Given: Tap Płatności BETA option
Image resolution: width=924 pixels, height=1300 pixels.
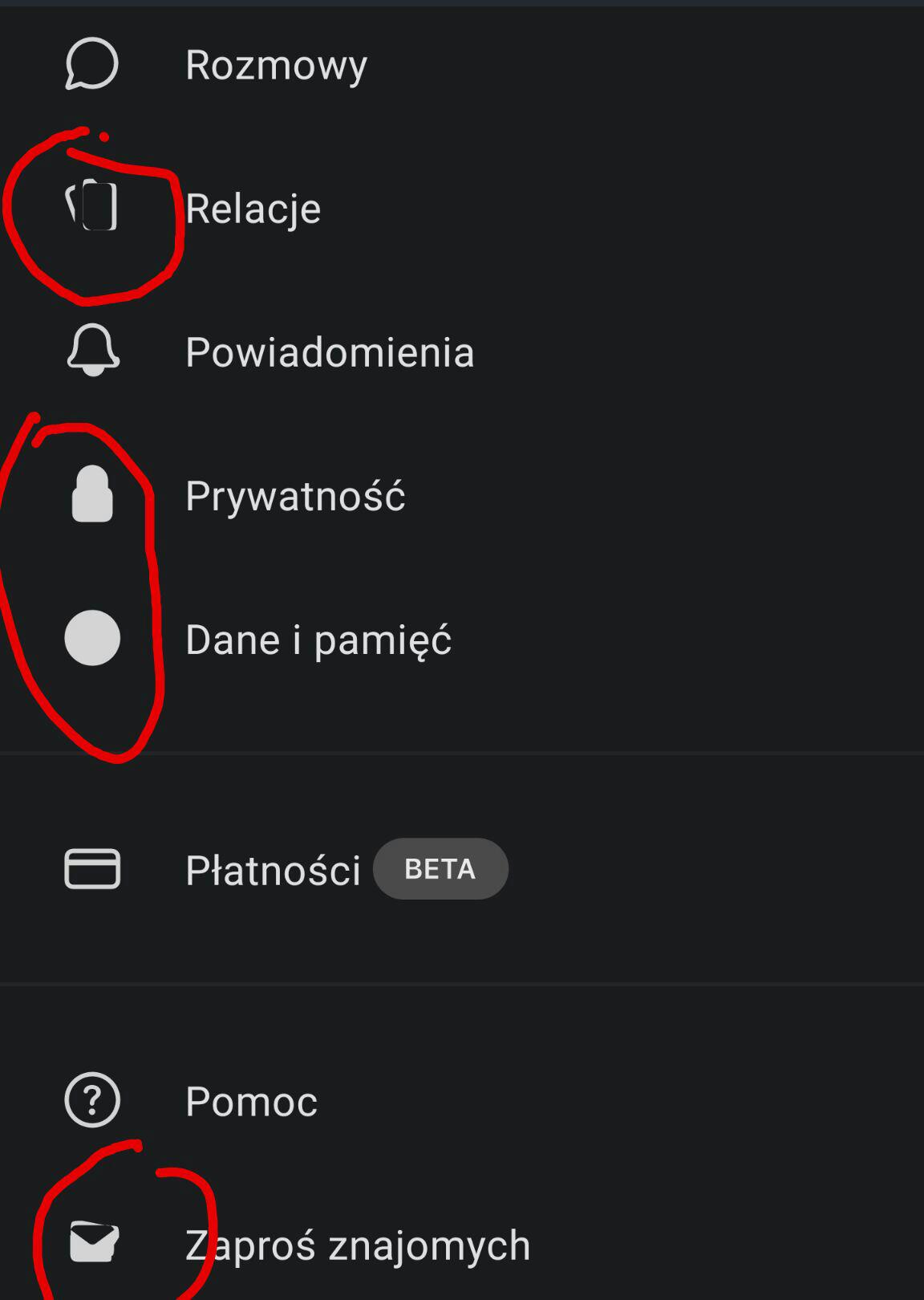Looking at the screenshot, I should (x=274, y=870).
